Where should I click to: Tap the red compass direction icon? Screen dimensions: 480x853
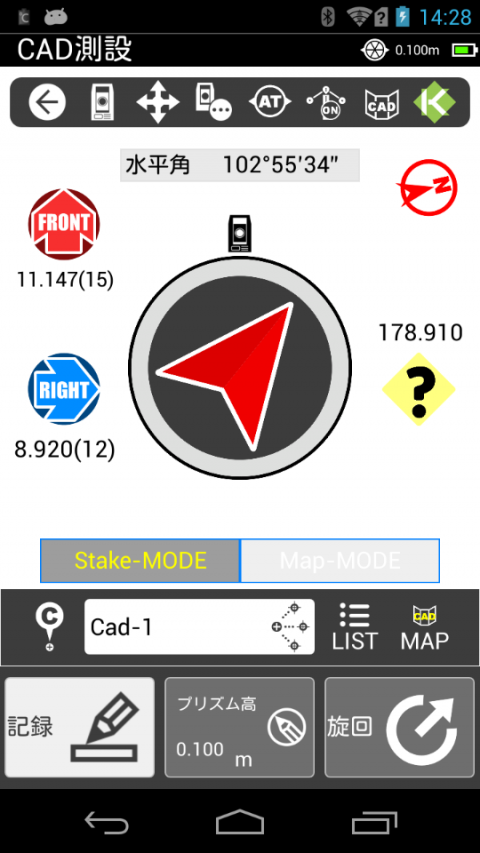tap(427, 188)
